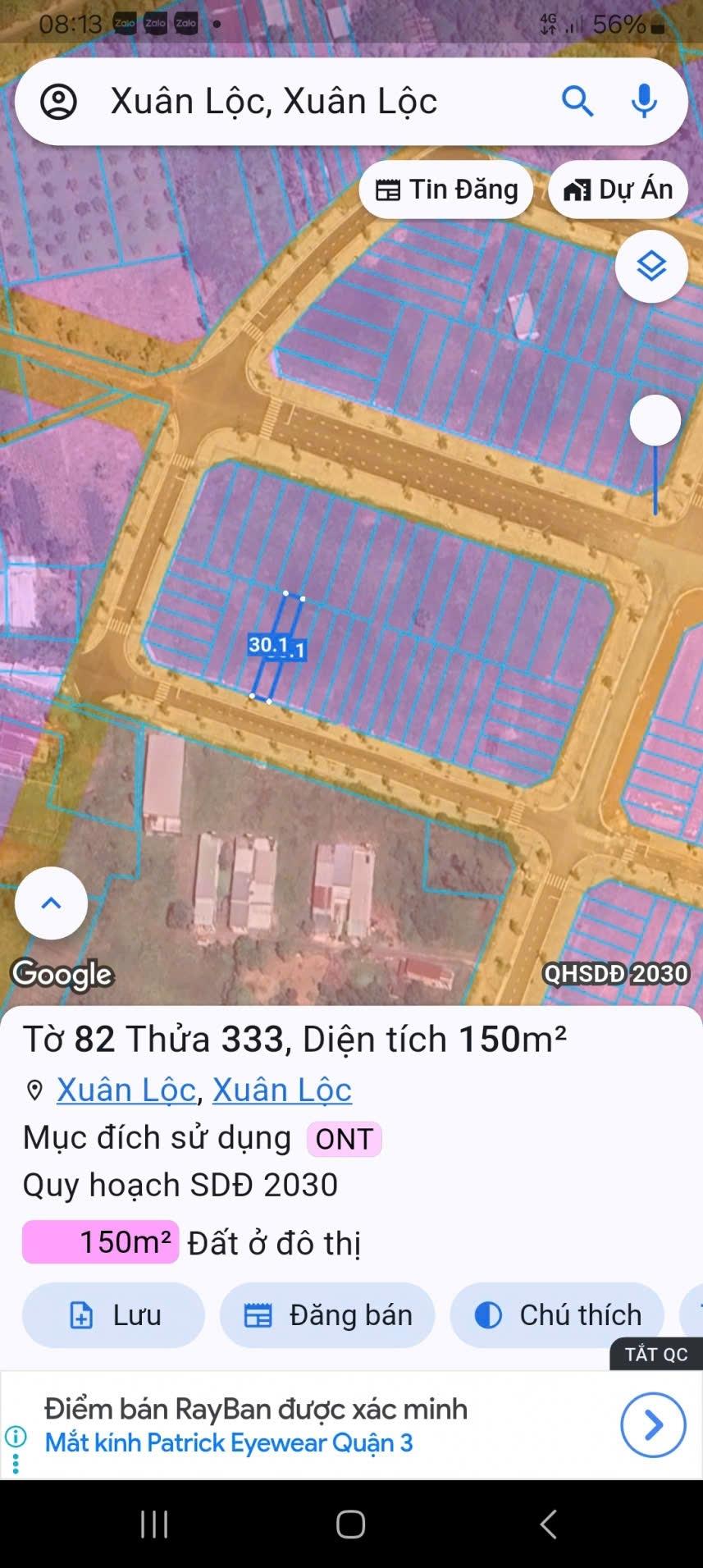Open the account profile icon
Viewport: 703px width, 1568px height.
pos(58,102)
